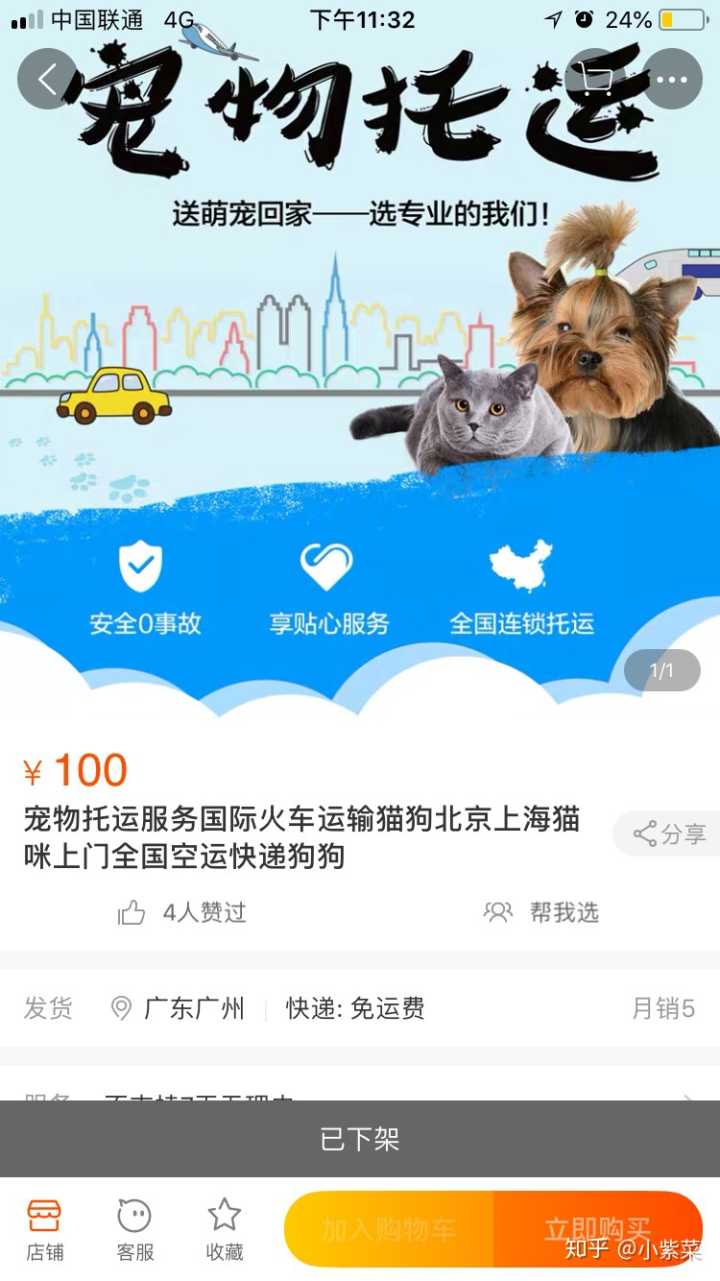720x1281 pixels.
Task: Open the three-dot overflow menu
Action: point(671,79)
